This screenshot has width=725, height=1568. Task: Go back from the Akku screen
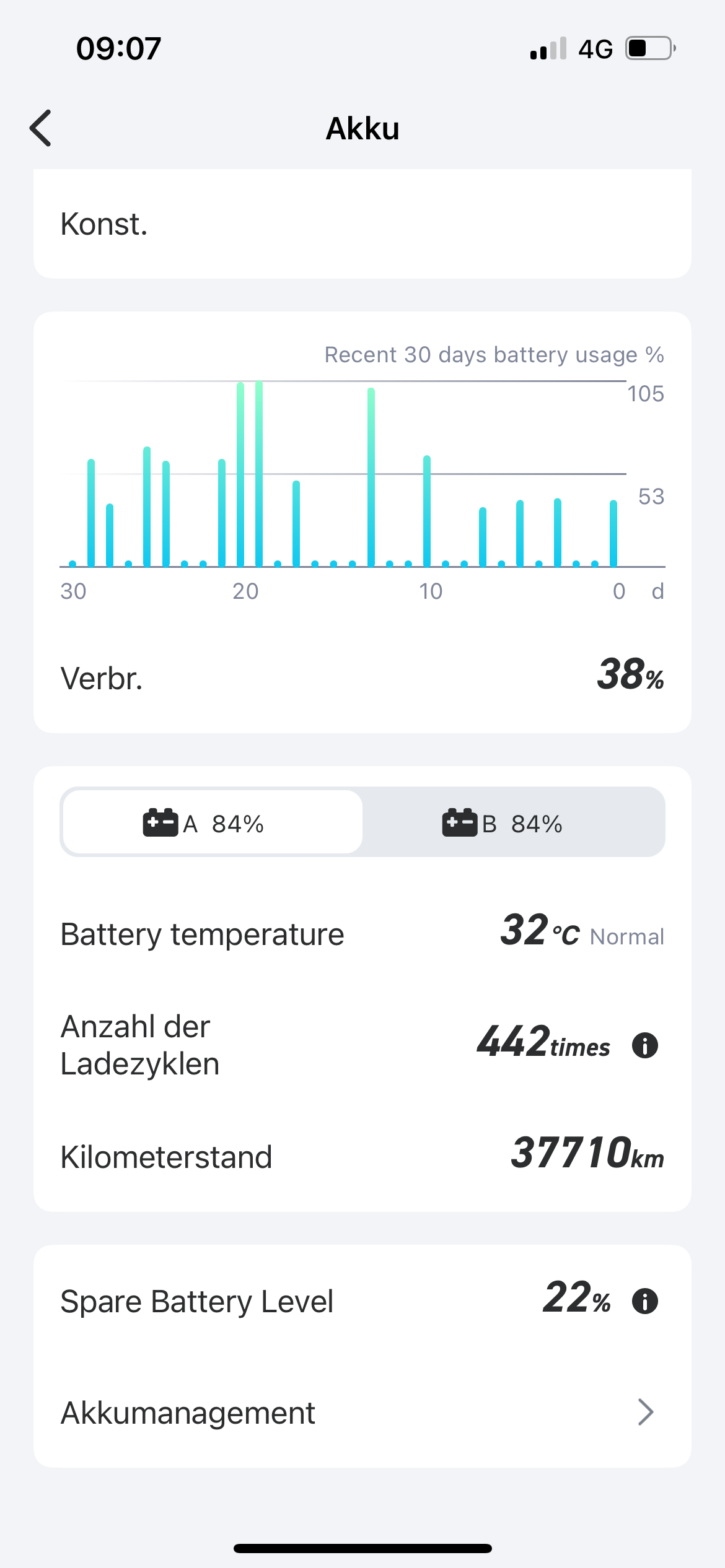[41, 128]
